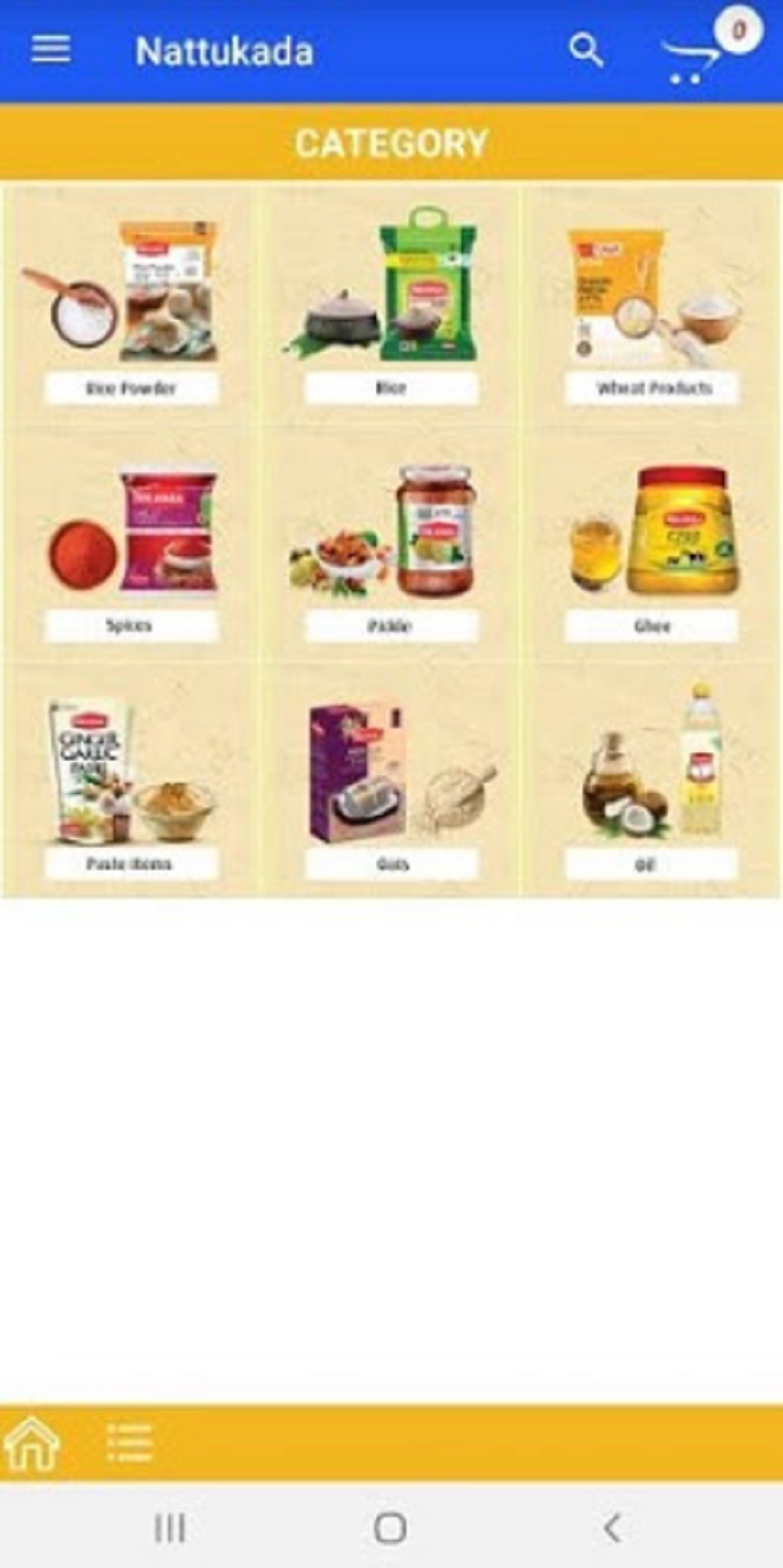Viewport: 783px width, 1568px height.
Task: Tap the search magnifier icon
Action: coord(586,50)
